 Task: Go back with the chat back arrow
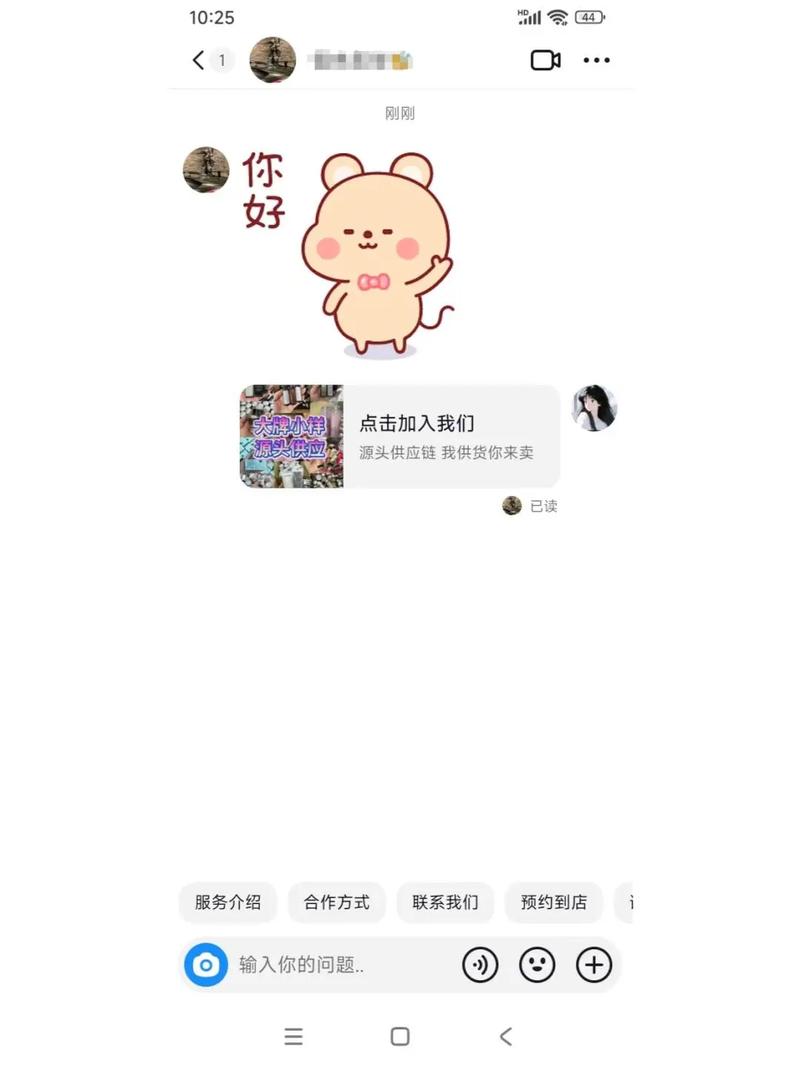[x=196, y=60]
